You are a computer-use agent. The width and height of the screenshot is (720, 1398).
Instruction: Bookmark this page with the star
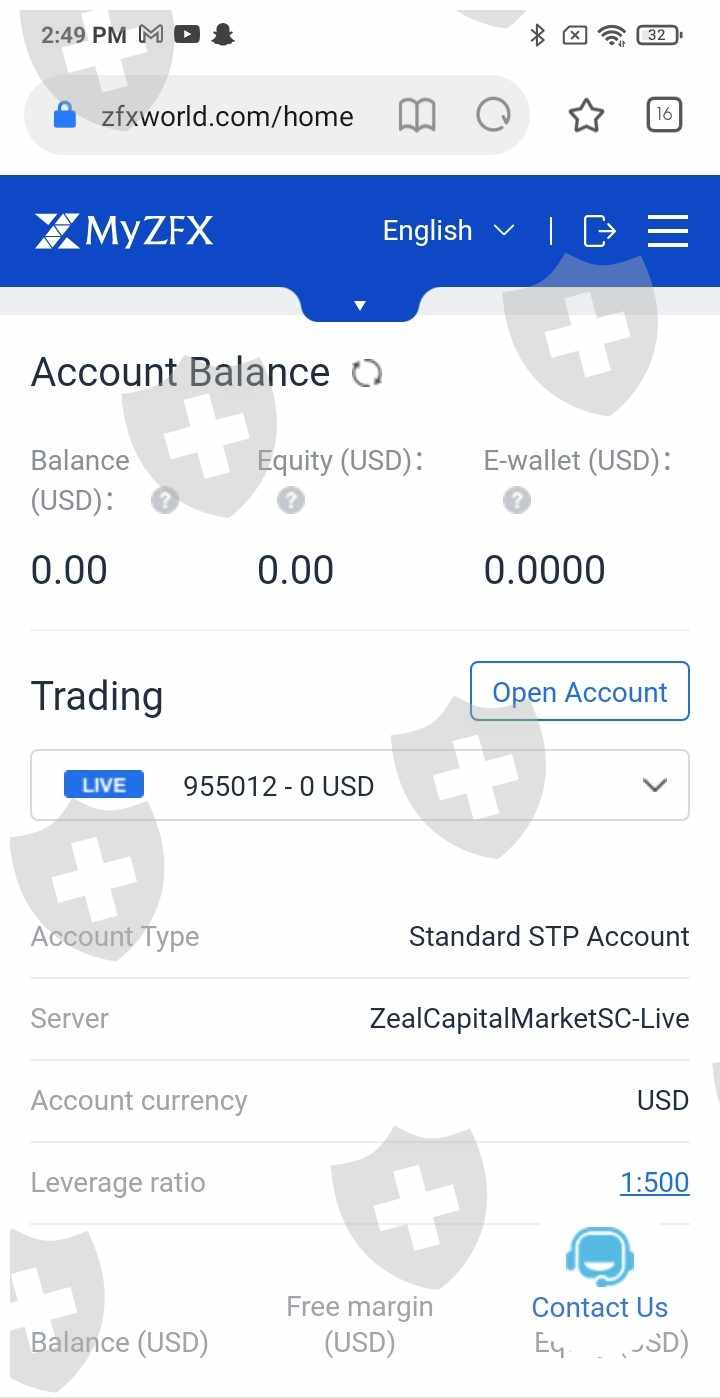pos(586,116)
